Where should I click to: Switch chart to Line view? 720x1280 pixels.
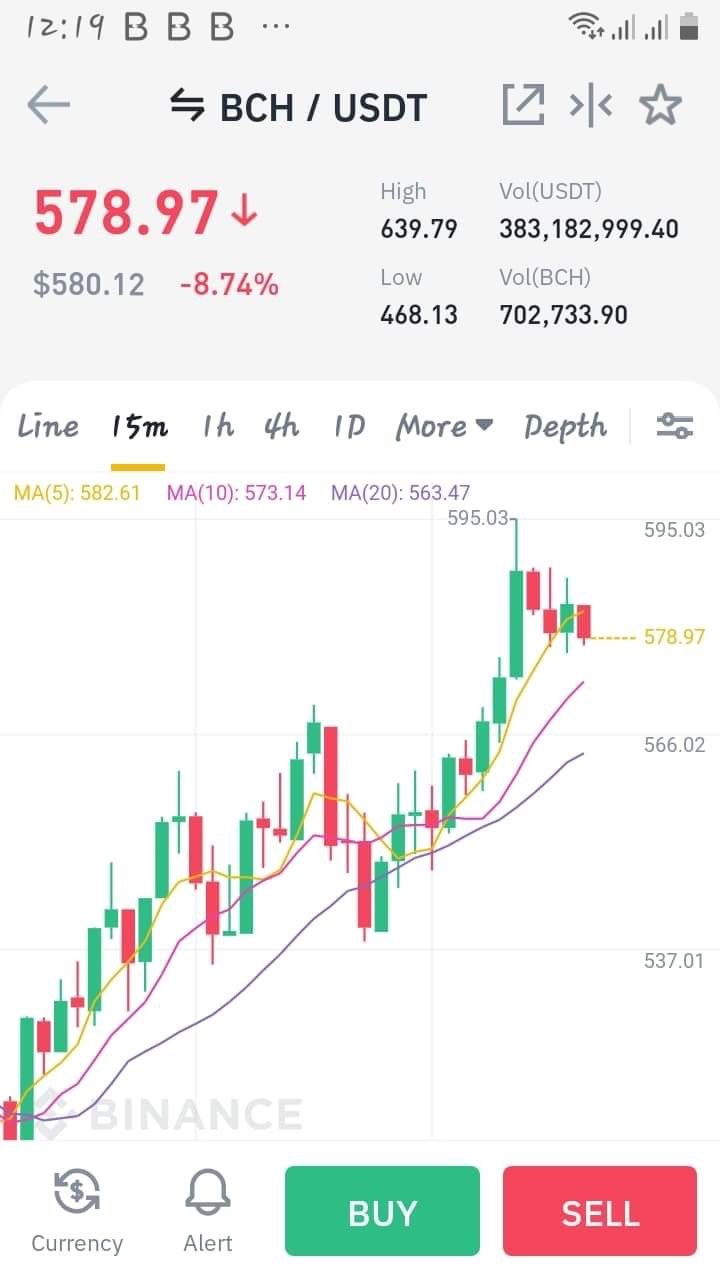click(x=48, y=427)
